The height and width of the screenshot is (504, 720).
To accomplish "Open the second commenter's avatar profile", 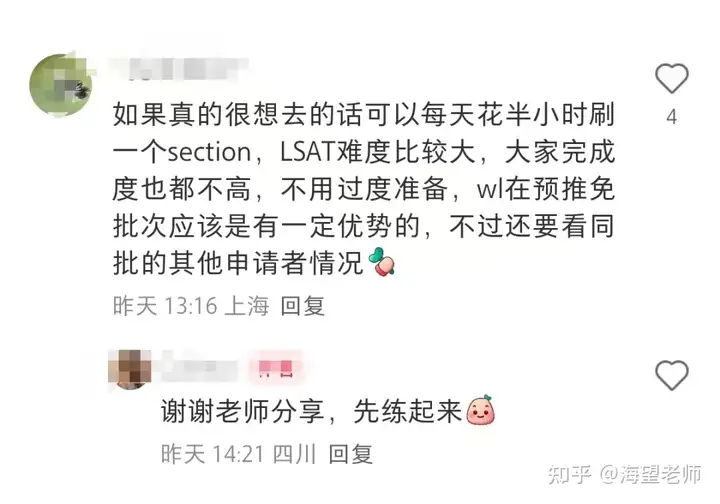I will tap(129, 370).
